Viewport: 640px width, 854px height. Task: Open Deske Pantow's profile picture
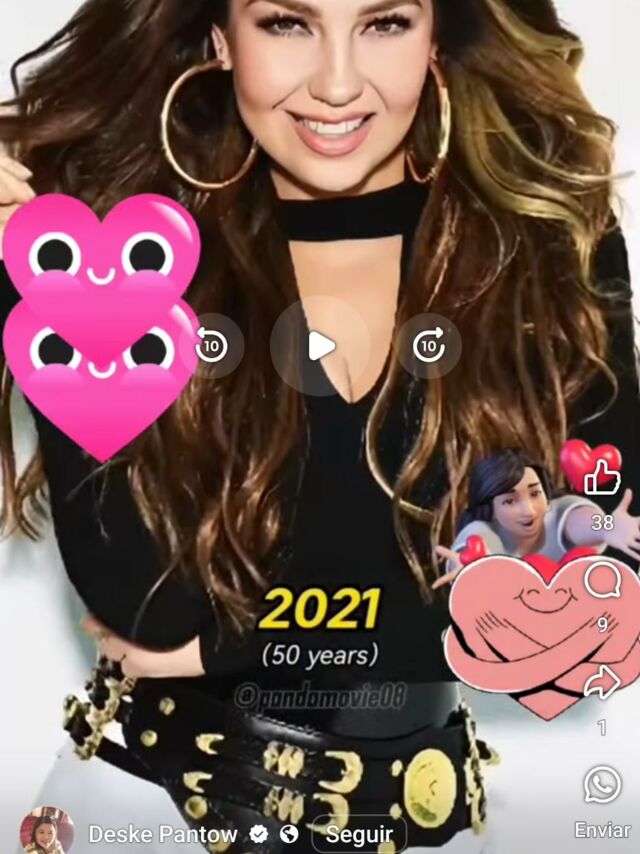coord(47,830)
